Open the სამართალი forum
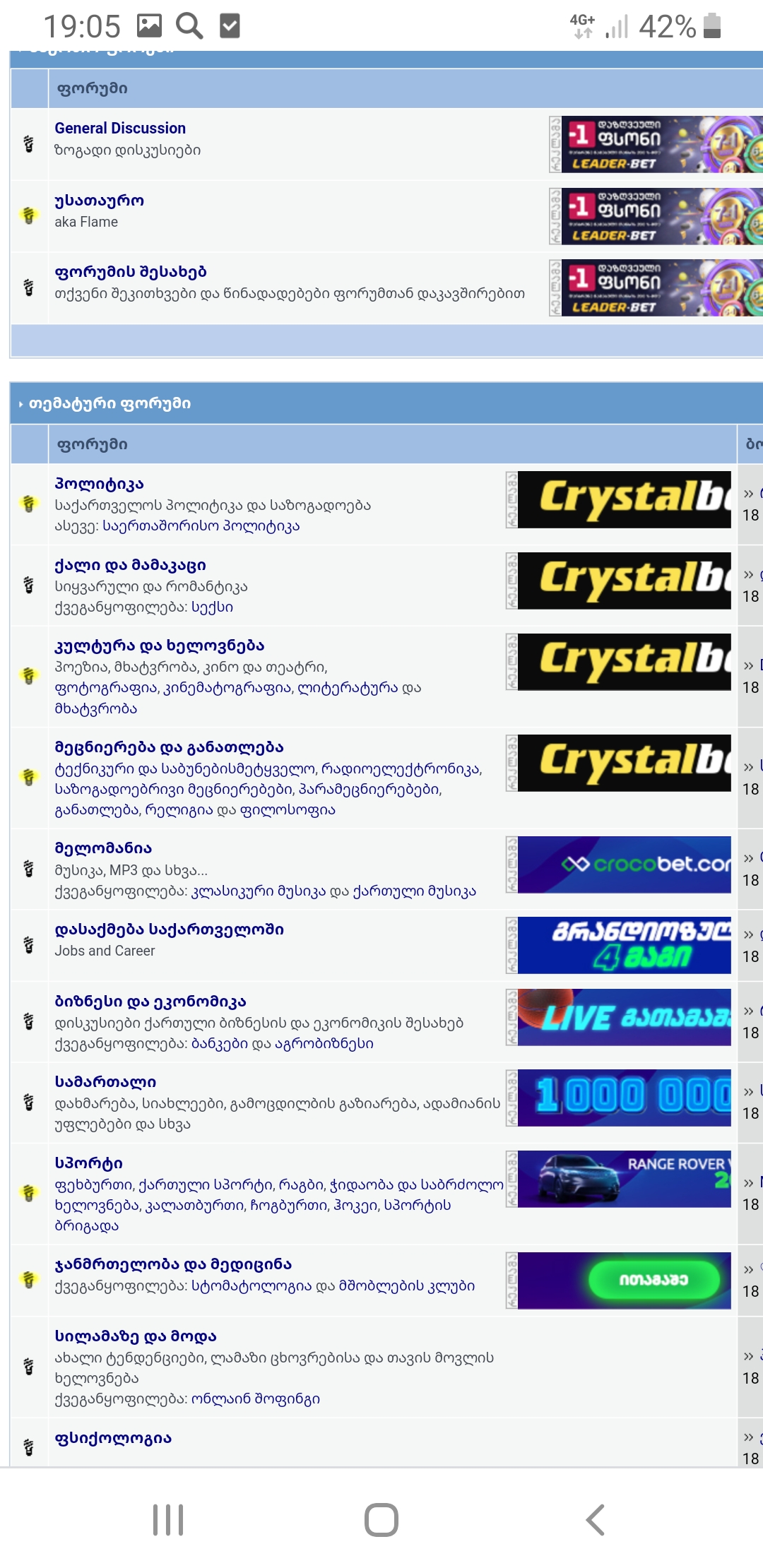 105,1082
